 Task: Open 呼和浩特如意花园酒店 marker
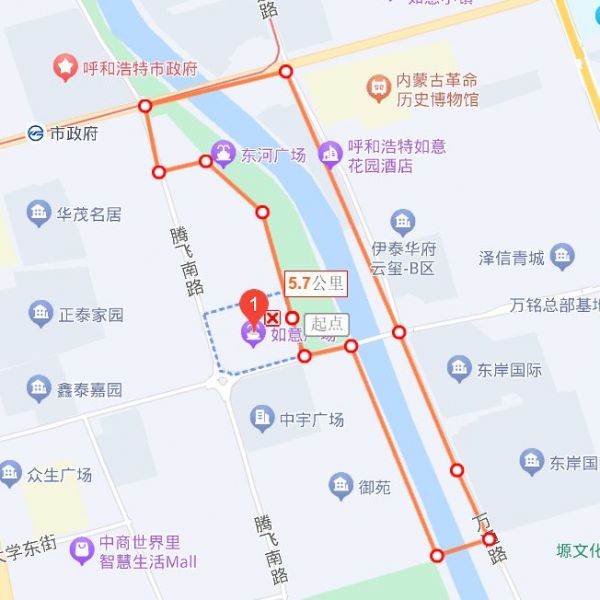[329, 155]
